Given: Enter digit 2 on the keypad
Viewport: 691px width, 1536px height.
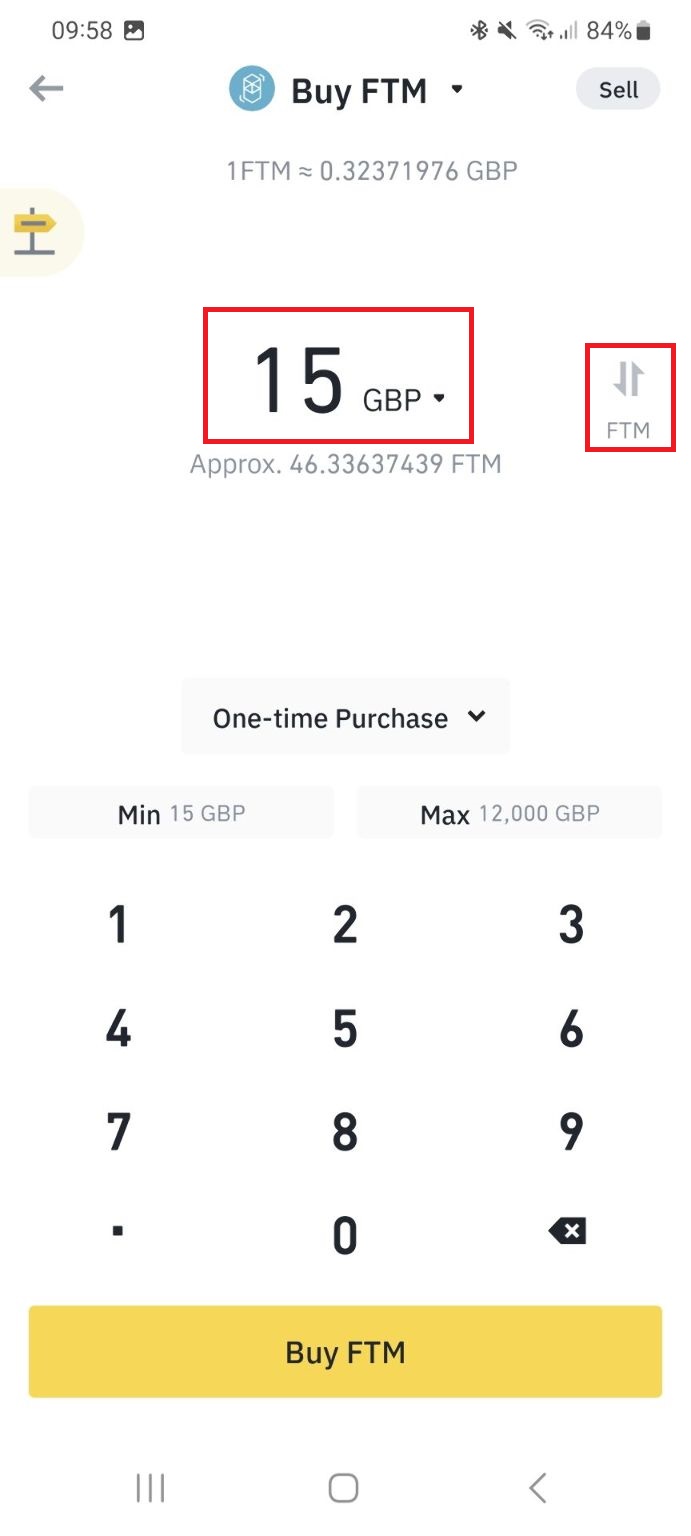Looking at the screenshot, I should point(345,925).
